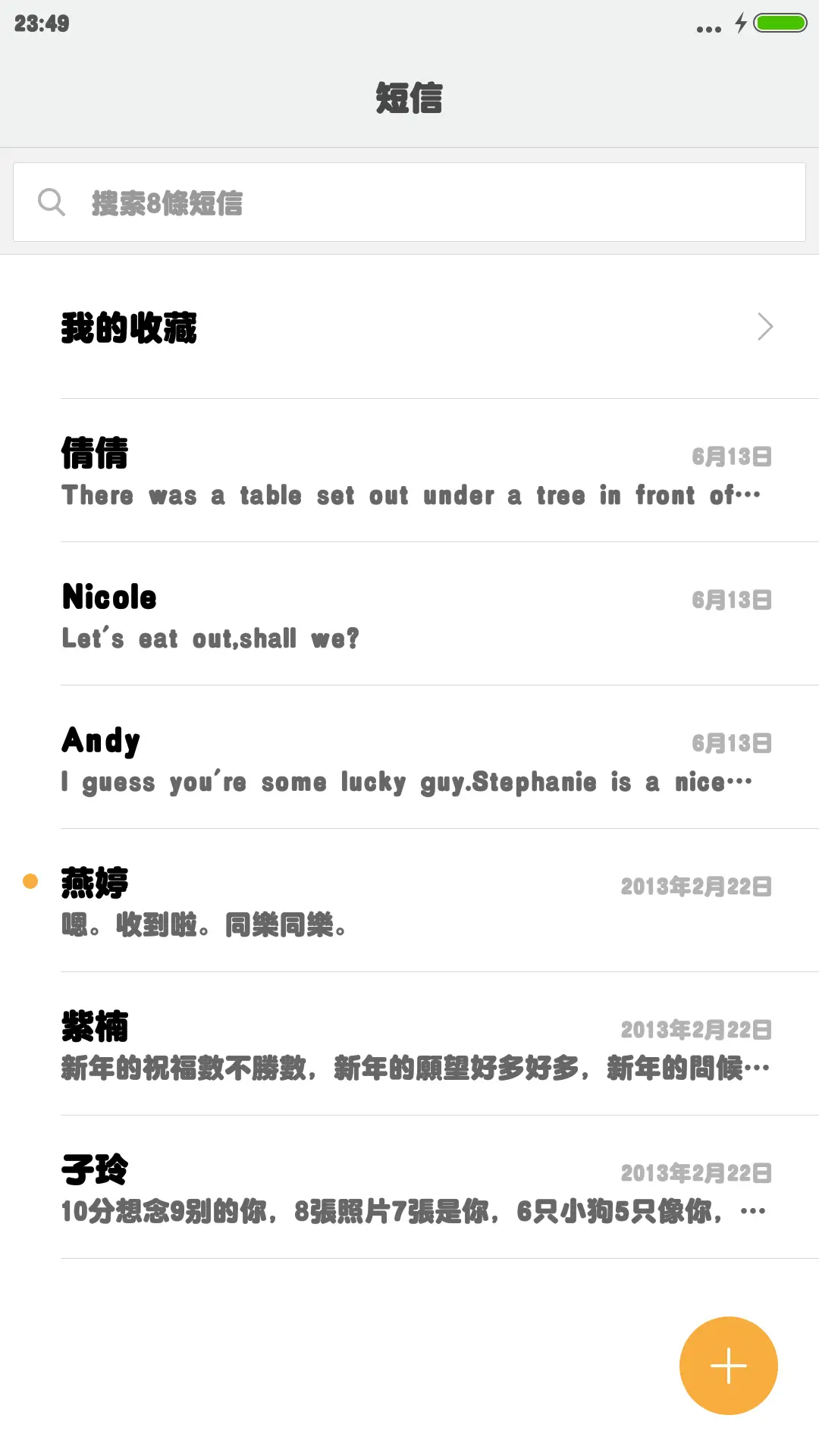Open the conversation with 子玲
Image resolution: width=819 pixels, height=1456 pixels.
tap(409, 1188)
